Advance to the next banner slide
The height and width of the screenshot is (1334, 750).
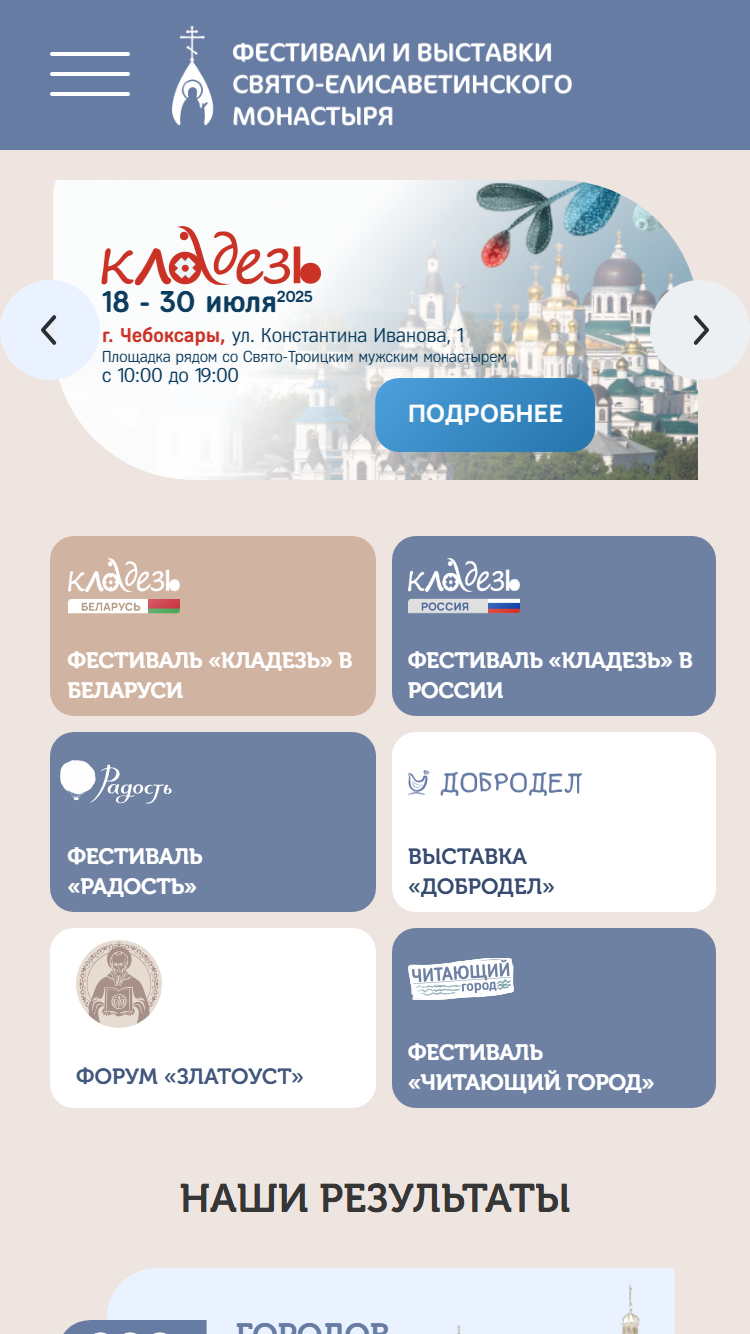pos(700,330)
